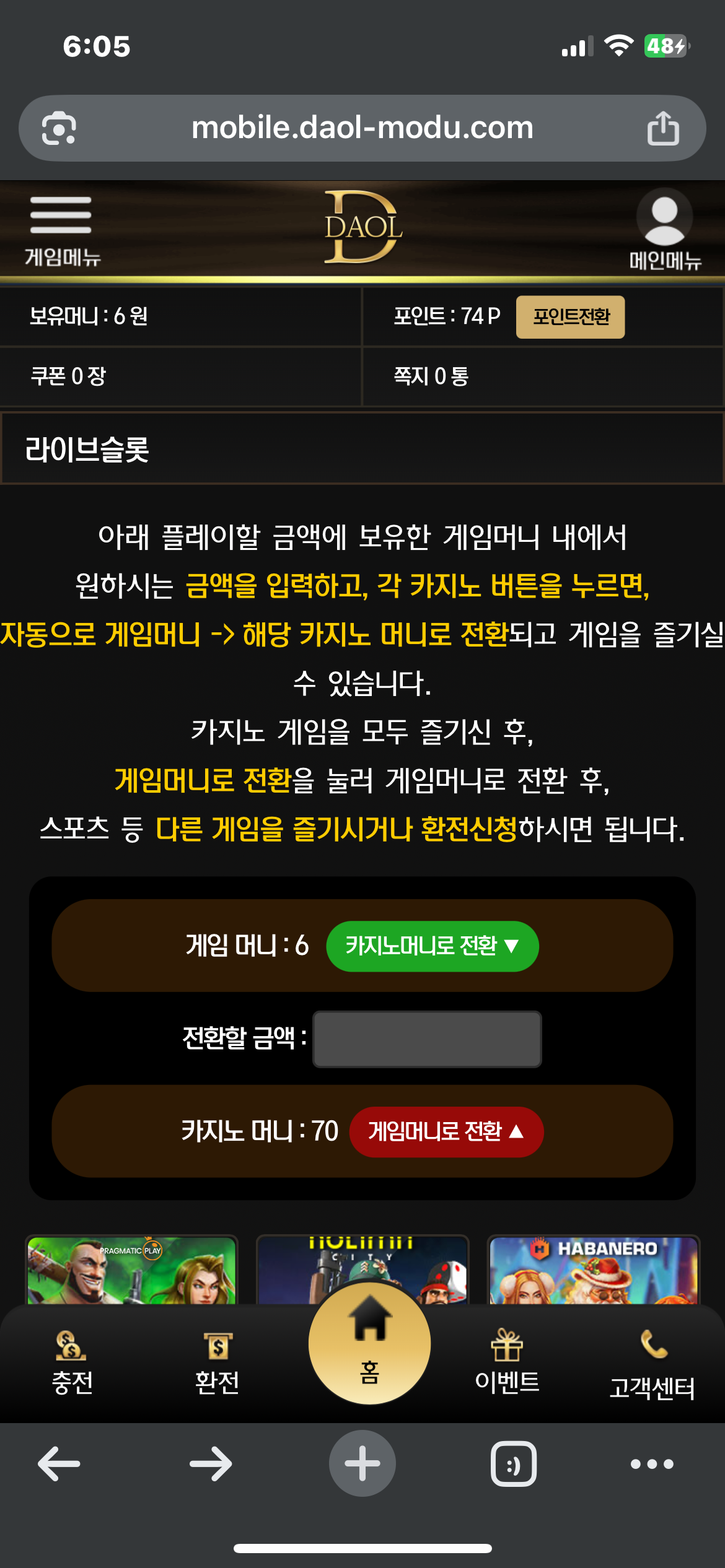The image size is (725, 1568).
Task: Open the browser tab switcher
Action: pos(514,1463)
